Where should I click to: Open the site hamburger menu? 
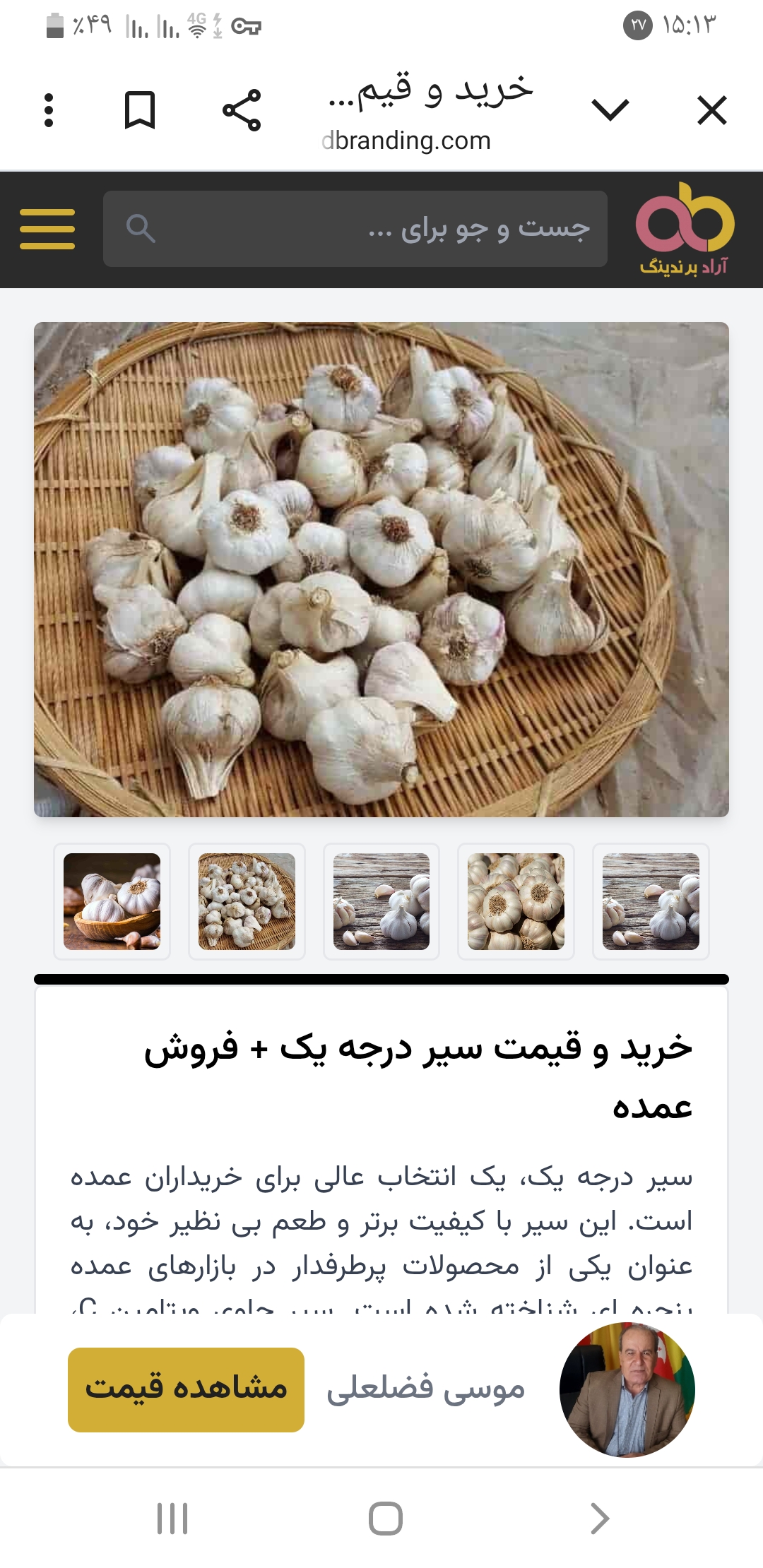coord(47,229)
